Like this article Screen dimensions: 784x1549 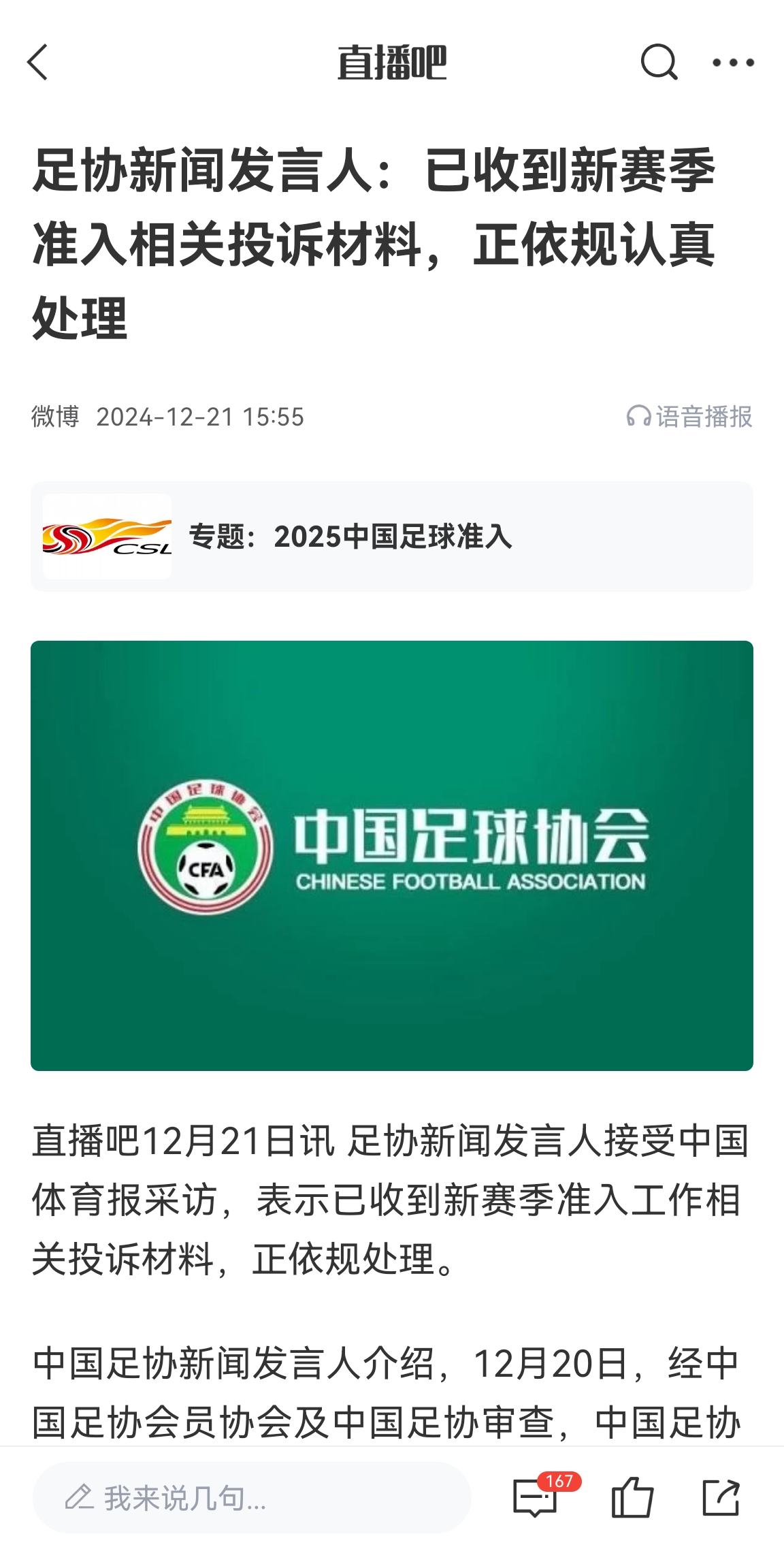(x=632, y=1498)
